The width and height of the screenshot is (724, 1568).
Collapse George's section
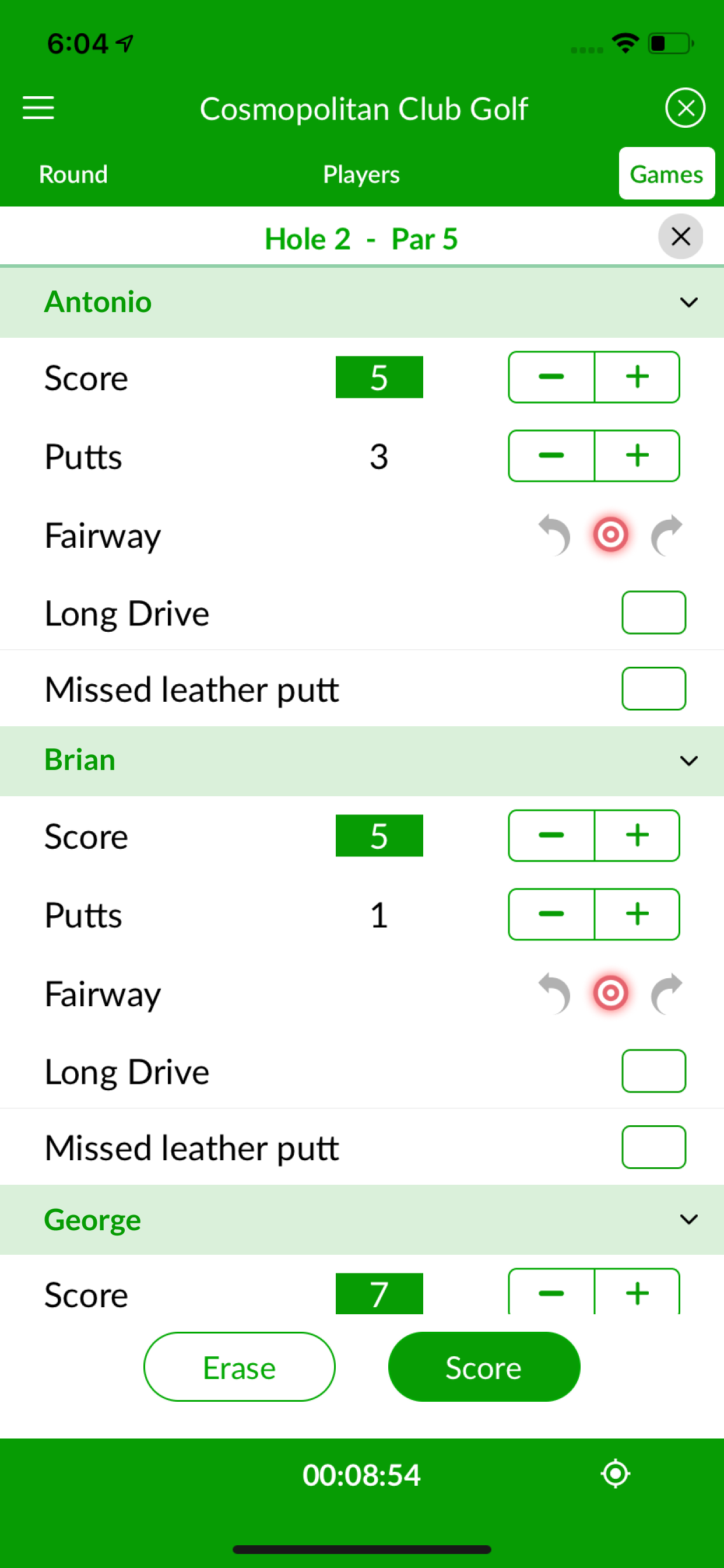point(688,1219)
